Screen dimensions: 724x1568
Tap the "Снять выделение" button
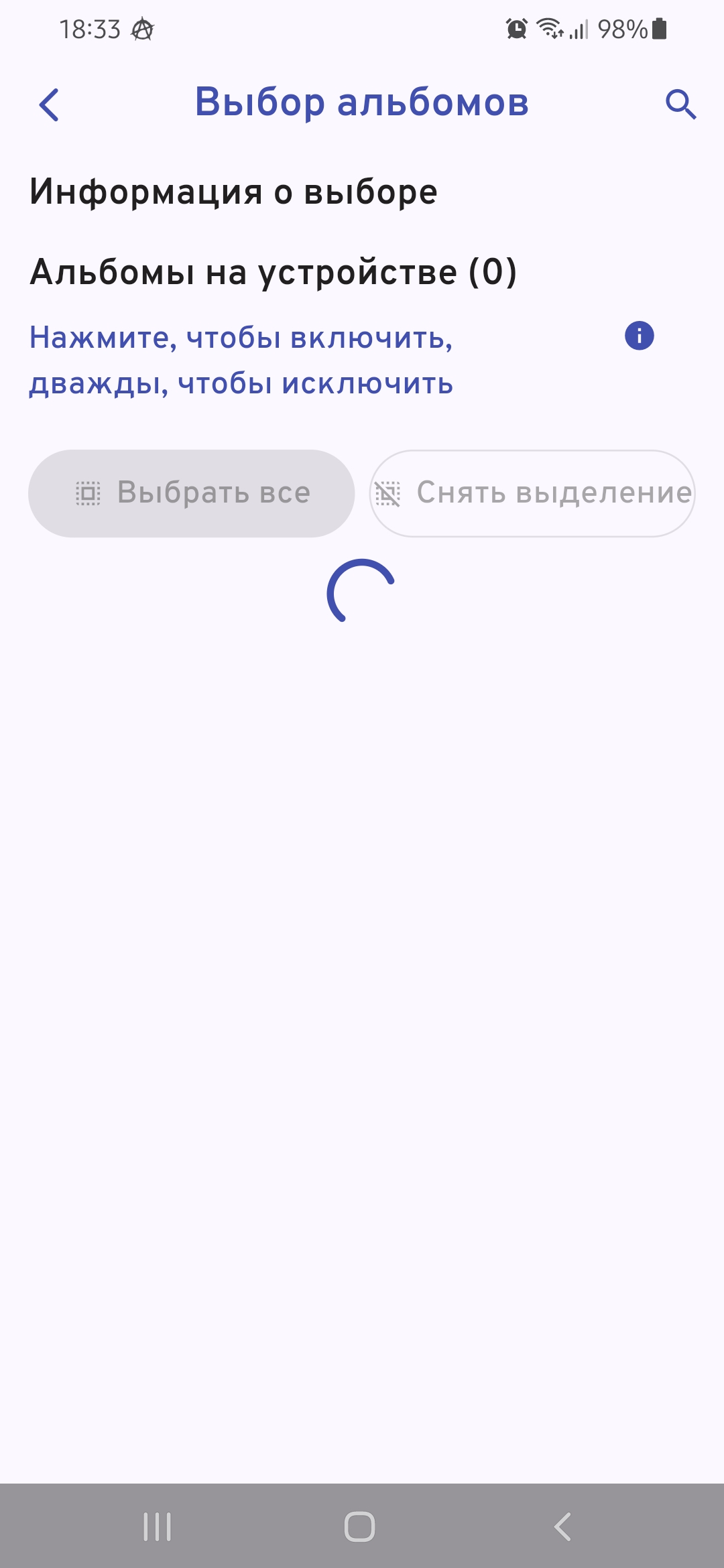532,493
